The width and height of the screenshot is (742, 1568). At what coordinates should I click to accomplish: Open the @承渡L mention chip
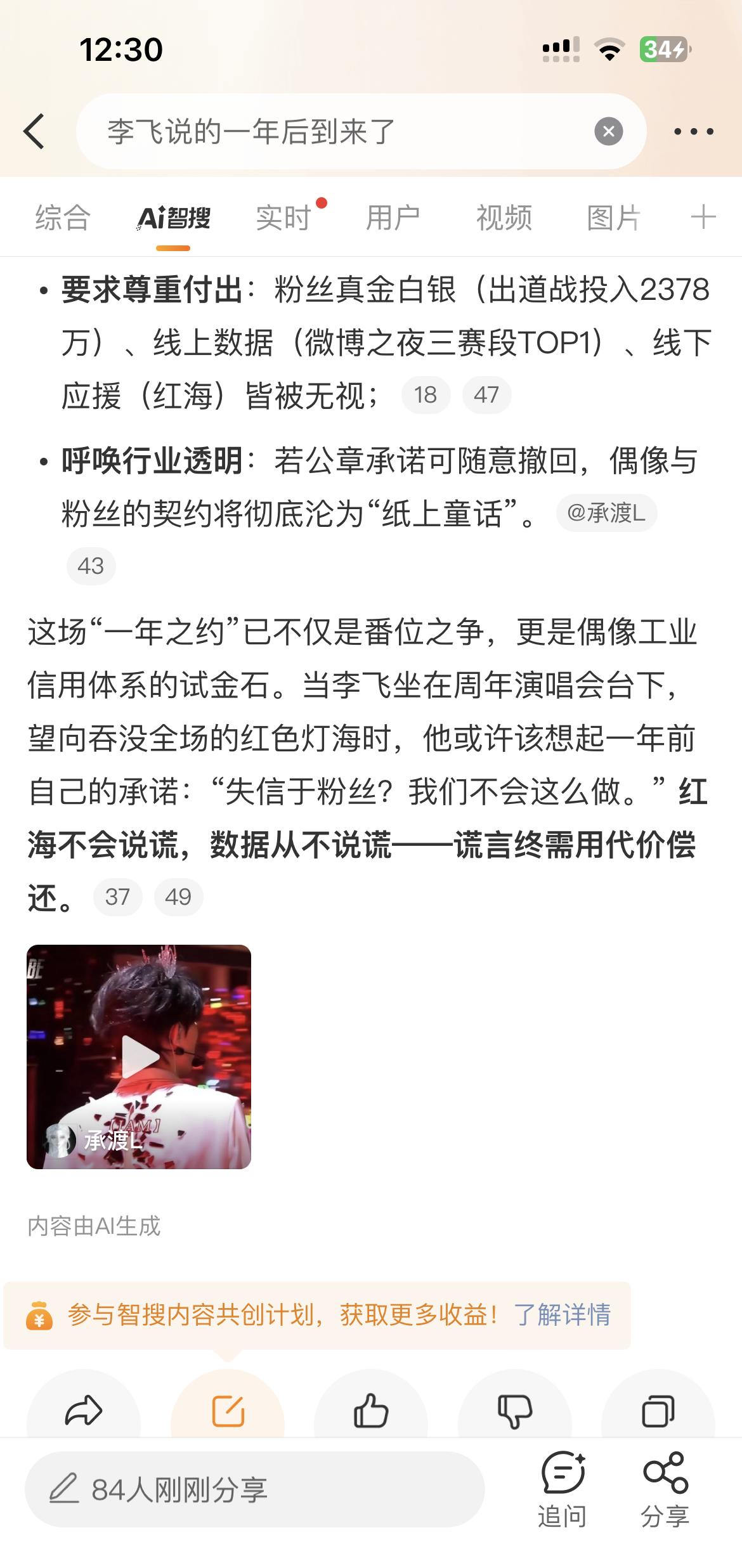606,512
